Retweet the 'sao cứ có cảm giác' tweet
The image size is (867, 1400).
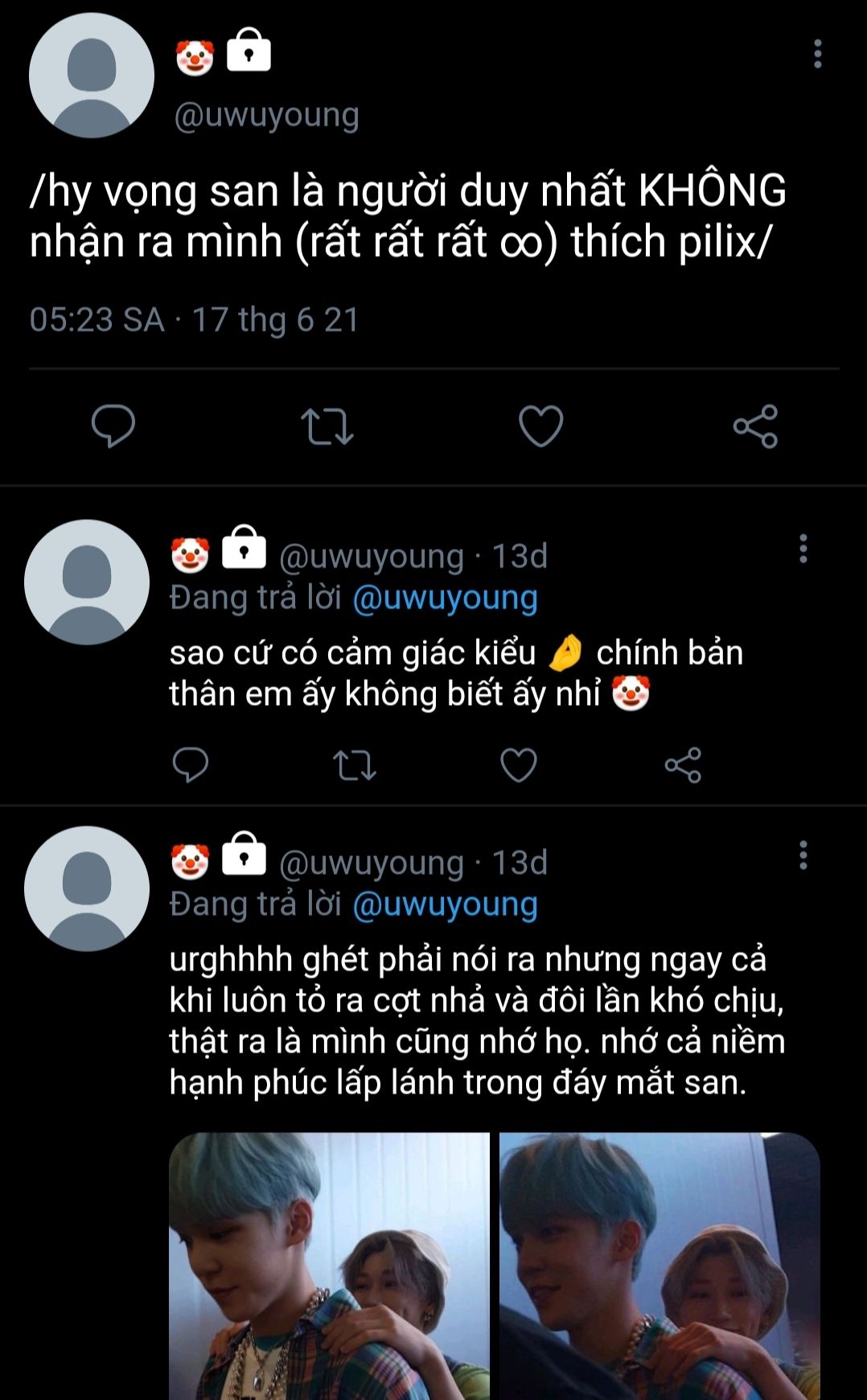tap(355, 765)
